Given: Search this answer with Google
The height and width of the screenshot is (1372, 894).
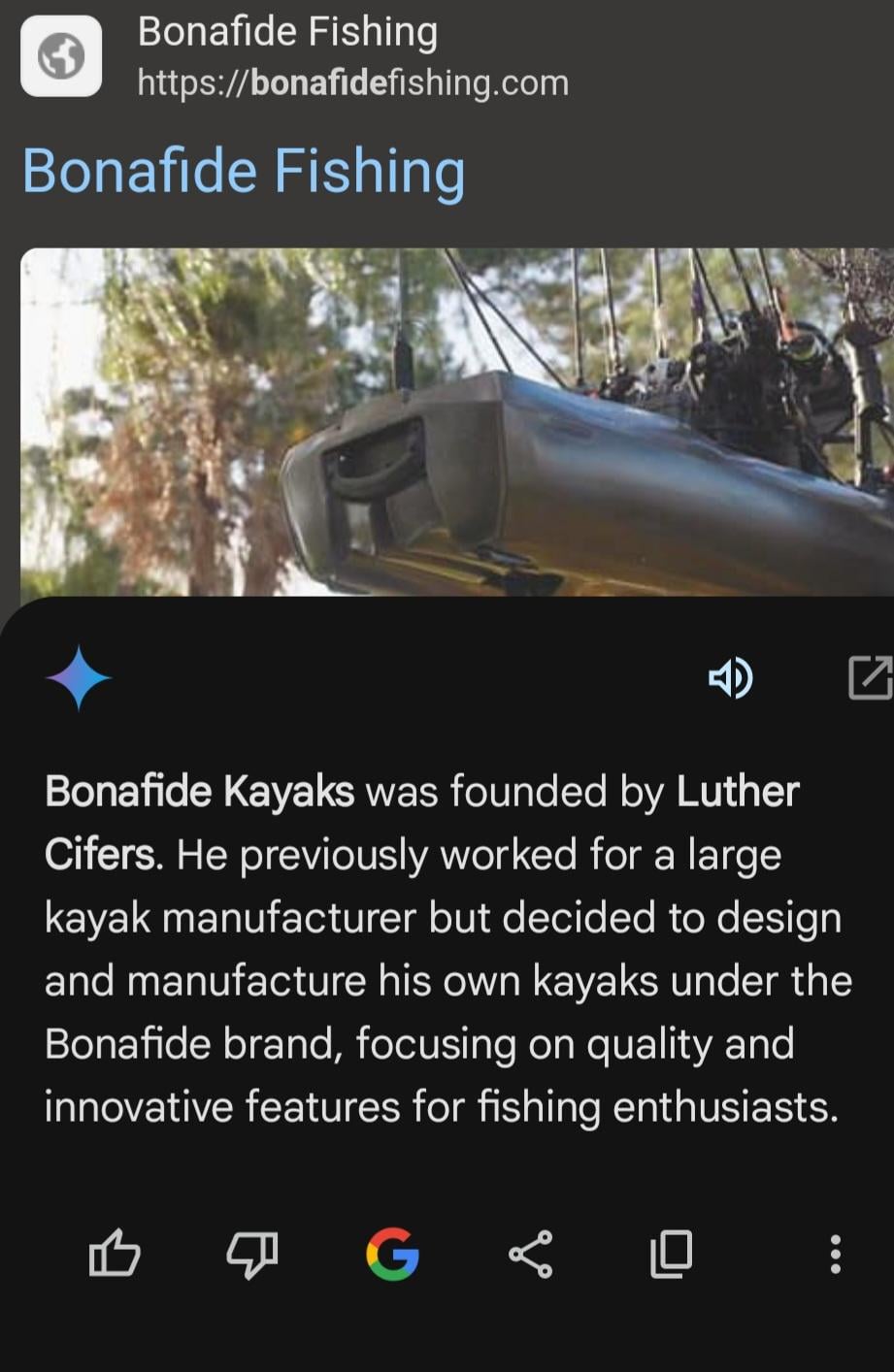Looking at the screenshot, I should (x=392, y=1254).
